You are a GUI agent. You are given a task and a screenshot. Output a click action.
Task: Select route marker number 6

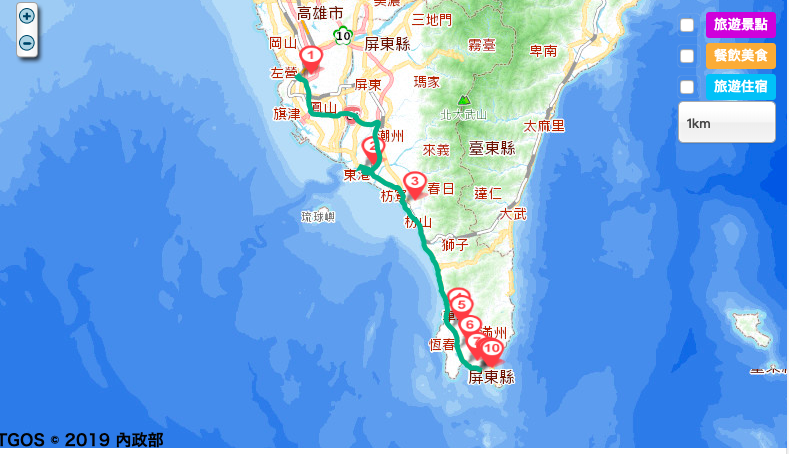468,325
